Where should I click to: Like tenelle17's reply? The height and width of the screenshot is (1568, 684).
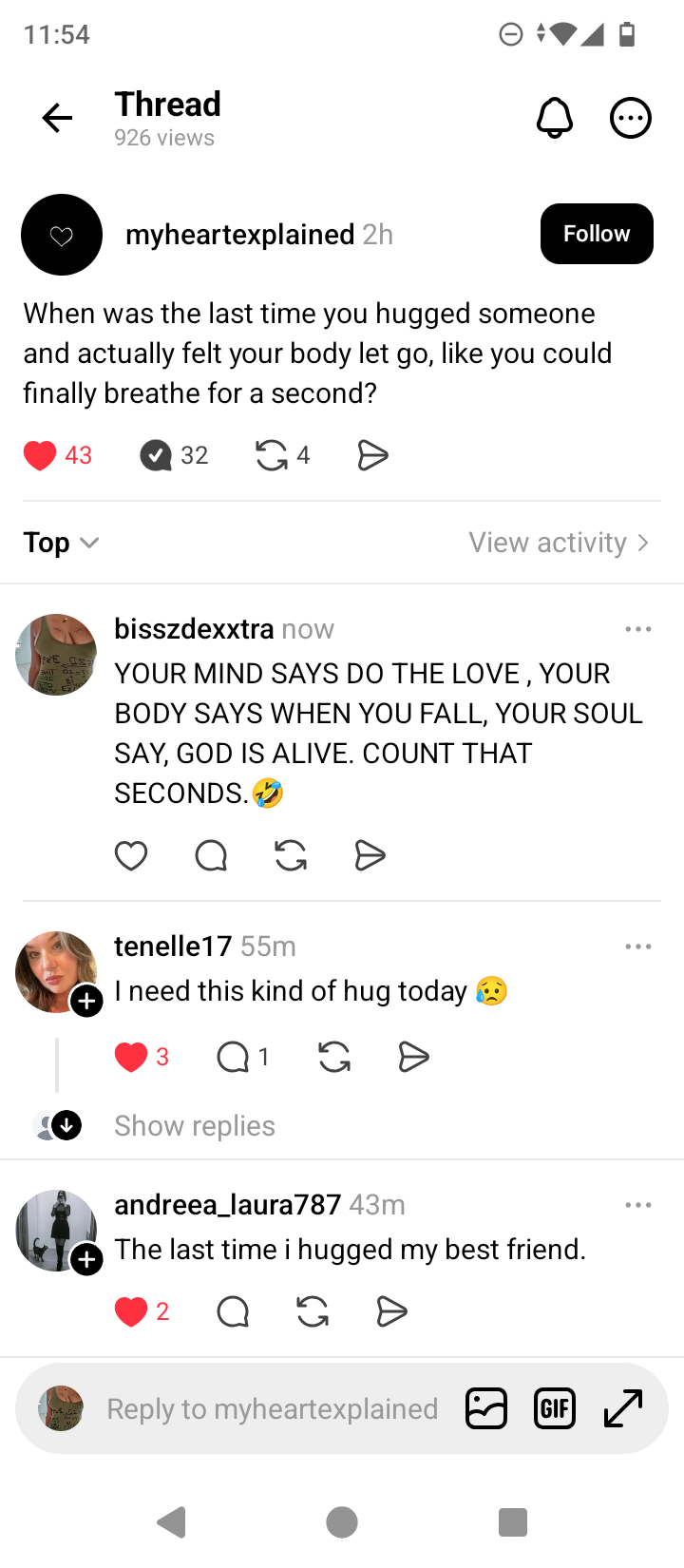click(x=131, y=1057)
